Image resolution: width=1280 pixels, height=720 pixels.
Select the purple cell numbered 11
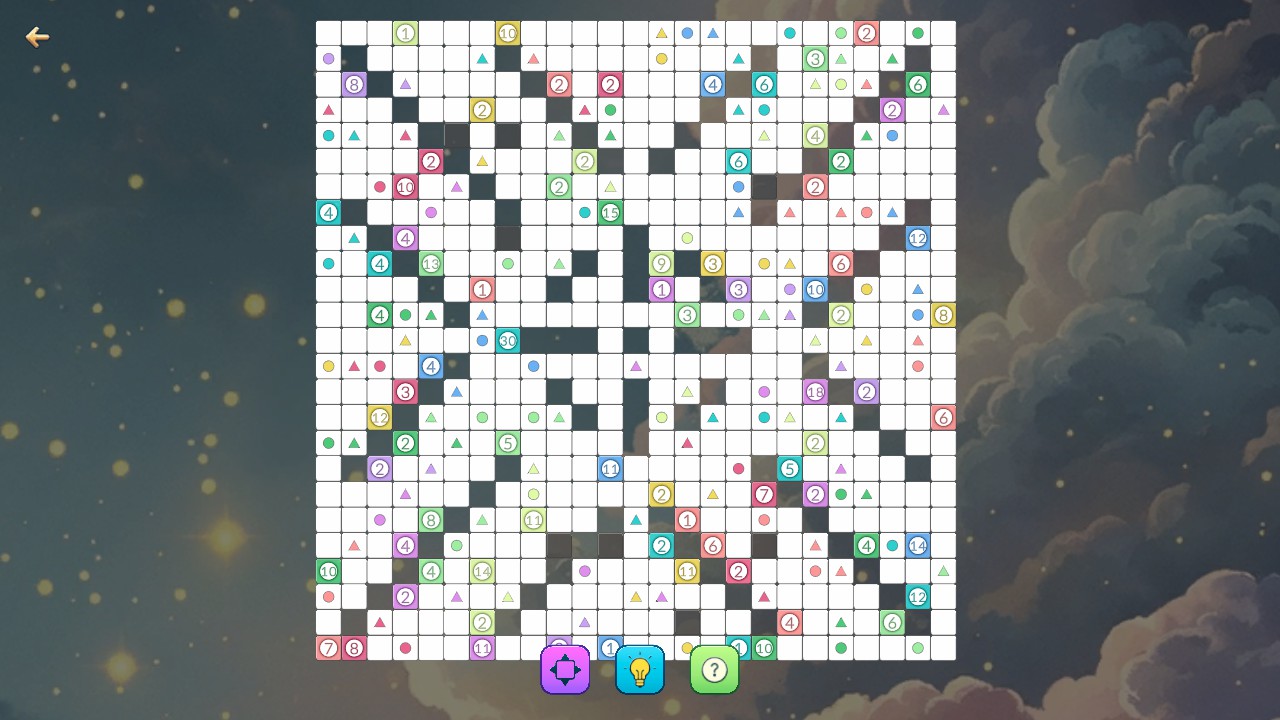coord(482,648)
